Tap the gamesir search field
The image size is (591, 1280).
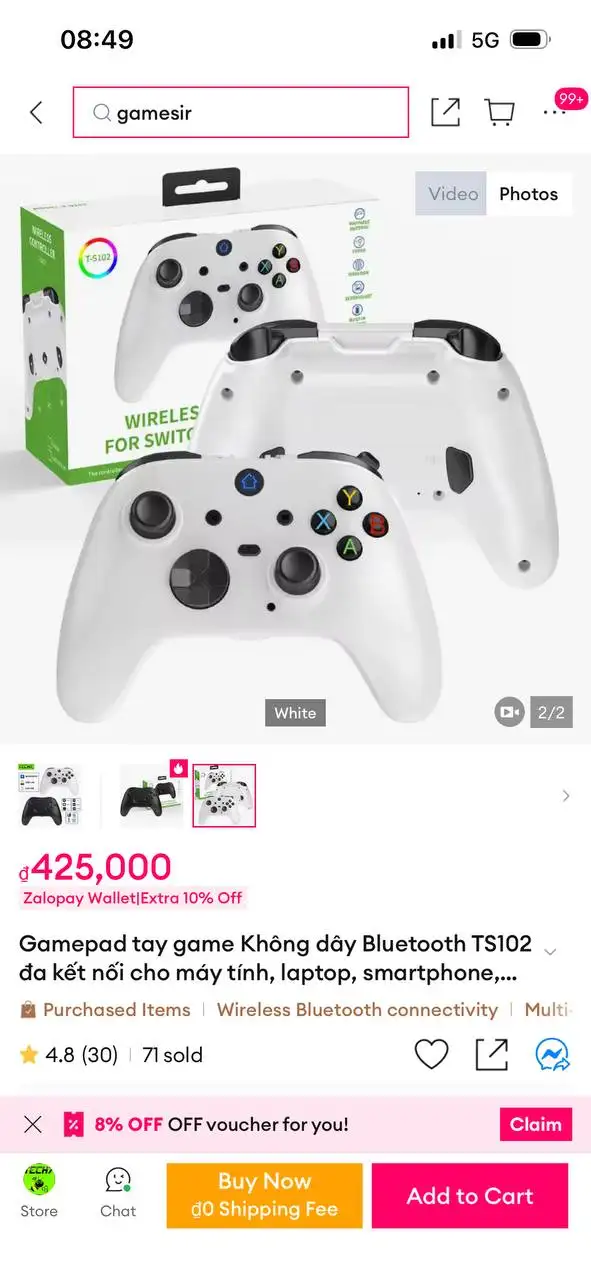click(241, 112)
